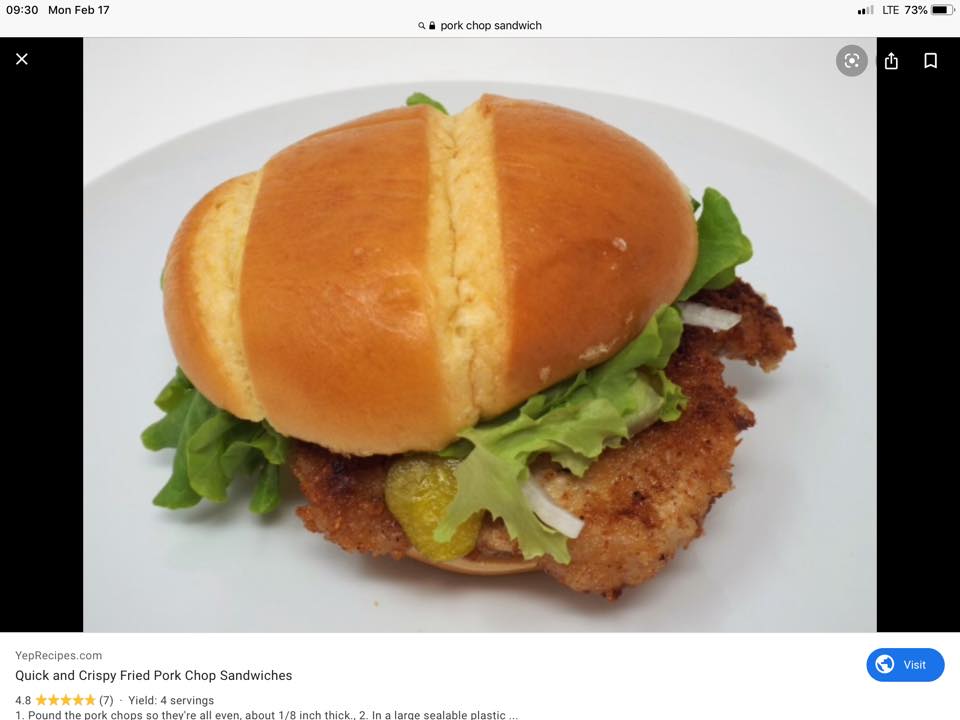The height and width of the screenshot is (720, 960).
Task: Open the address bar showing pork chop sandwich
Action: pyautogui.click(x=481, y=26)
